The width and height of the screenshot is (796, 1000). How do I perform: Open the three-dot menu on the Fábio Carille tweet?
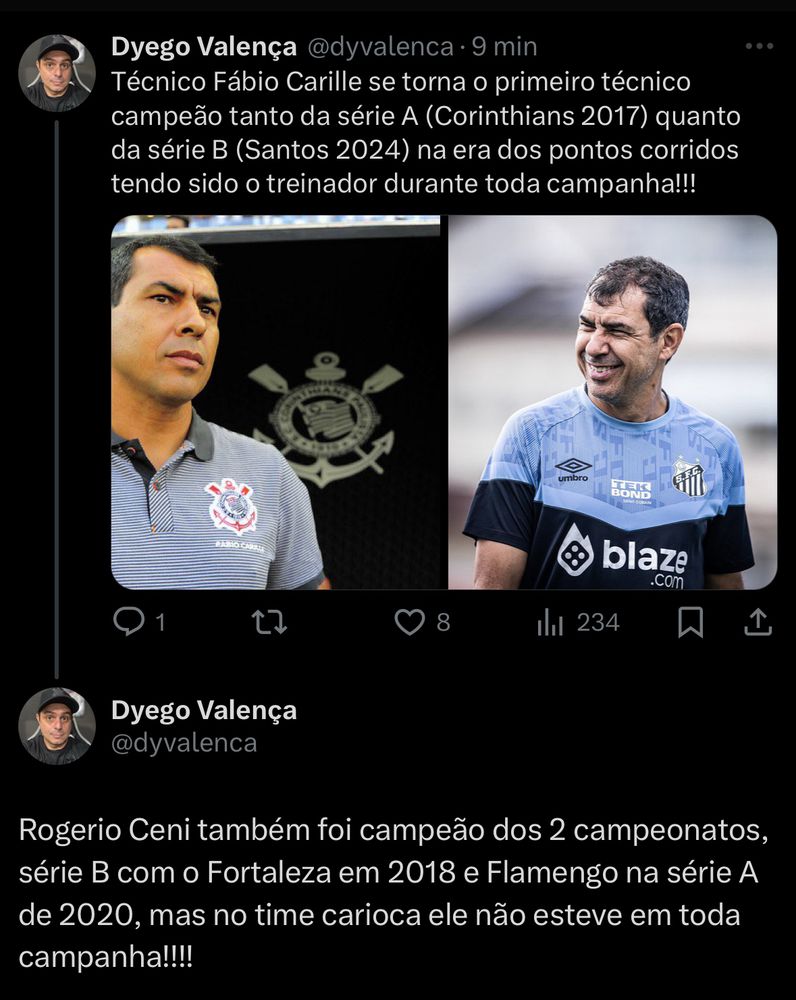click(x=760, y=46)
